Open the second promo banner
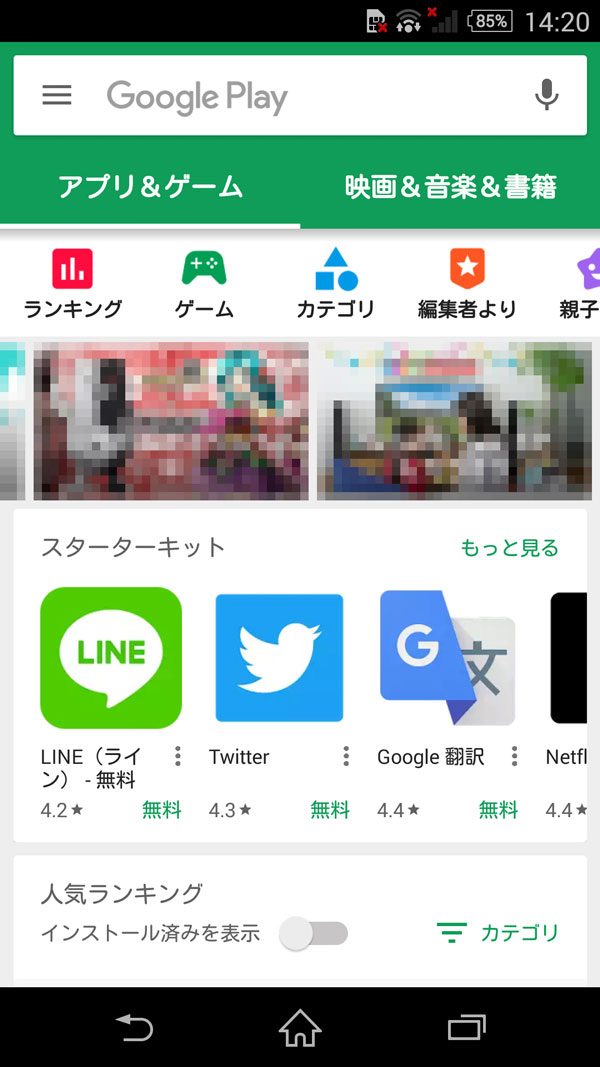Screen dimensions: 600x1067 (x=455, y=420)
